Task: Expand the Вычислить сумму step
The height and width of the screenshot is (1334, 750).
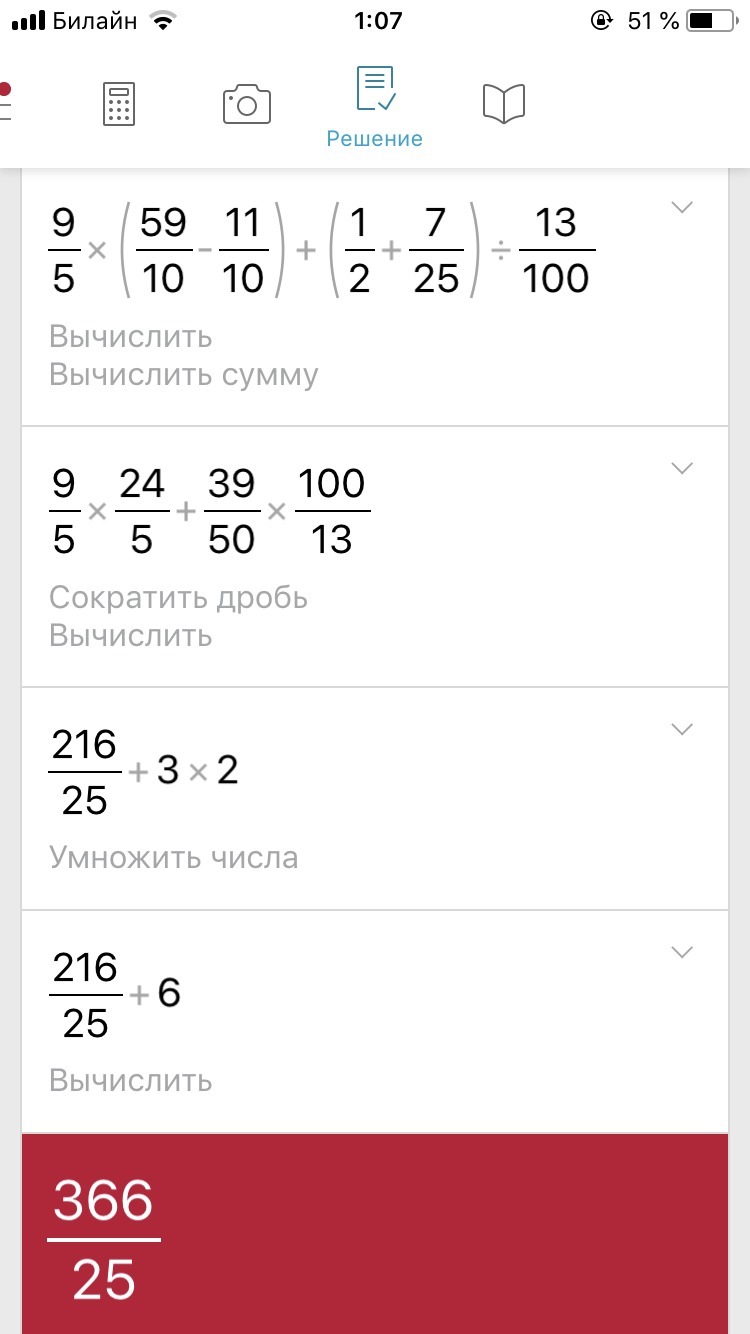Action: click(682, 208)
